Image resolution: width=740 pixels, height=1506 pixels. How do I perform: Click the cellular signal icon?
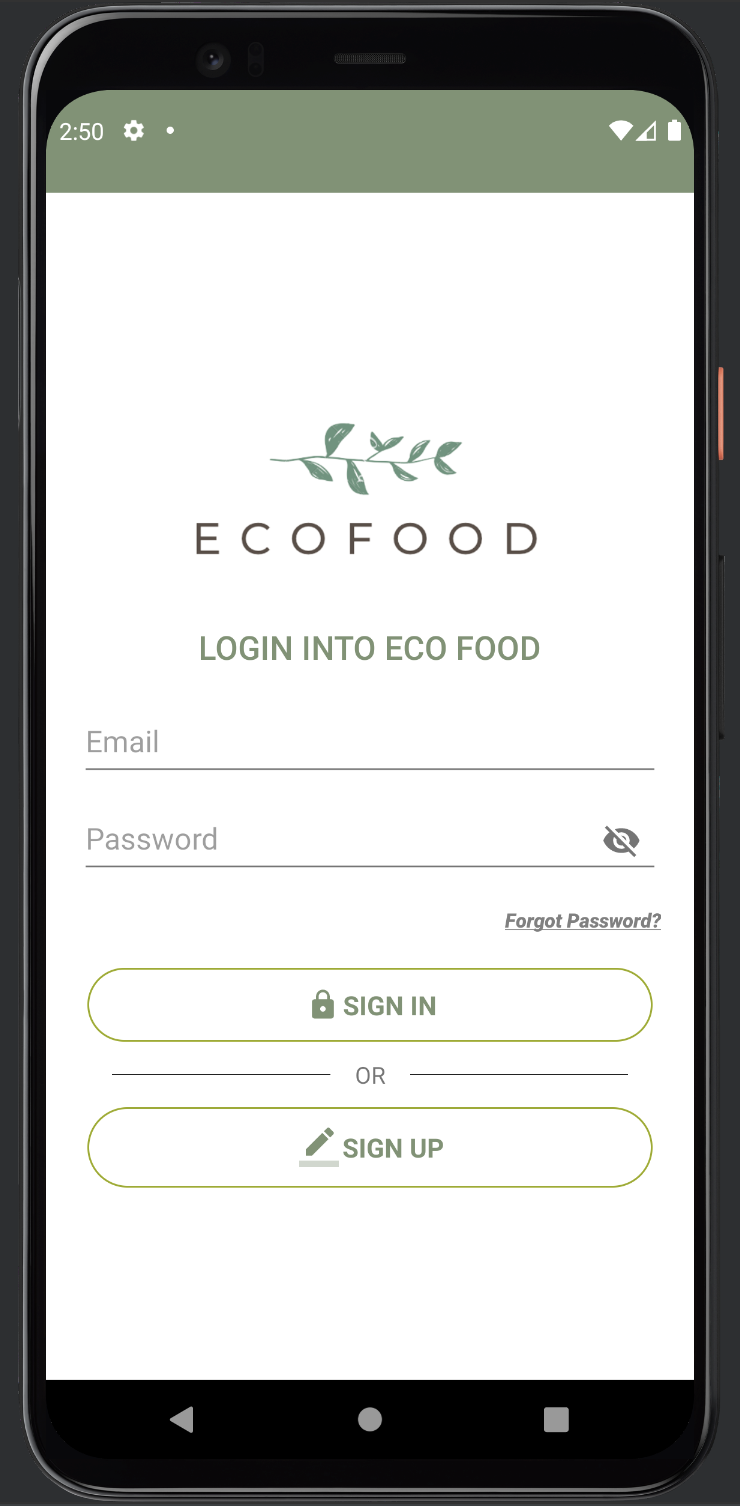click(647, 131)
